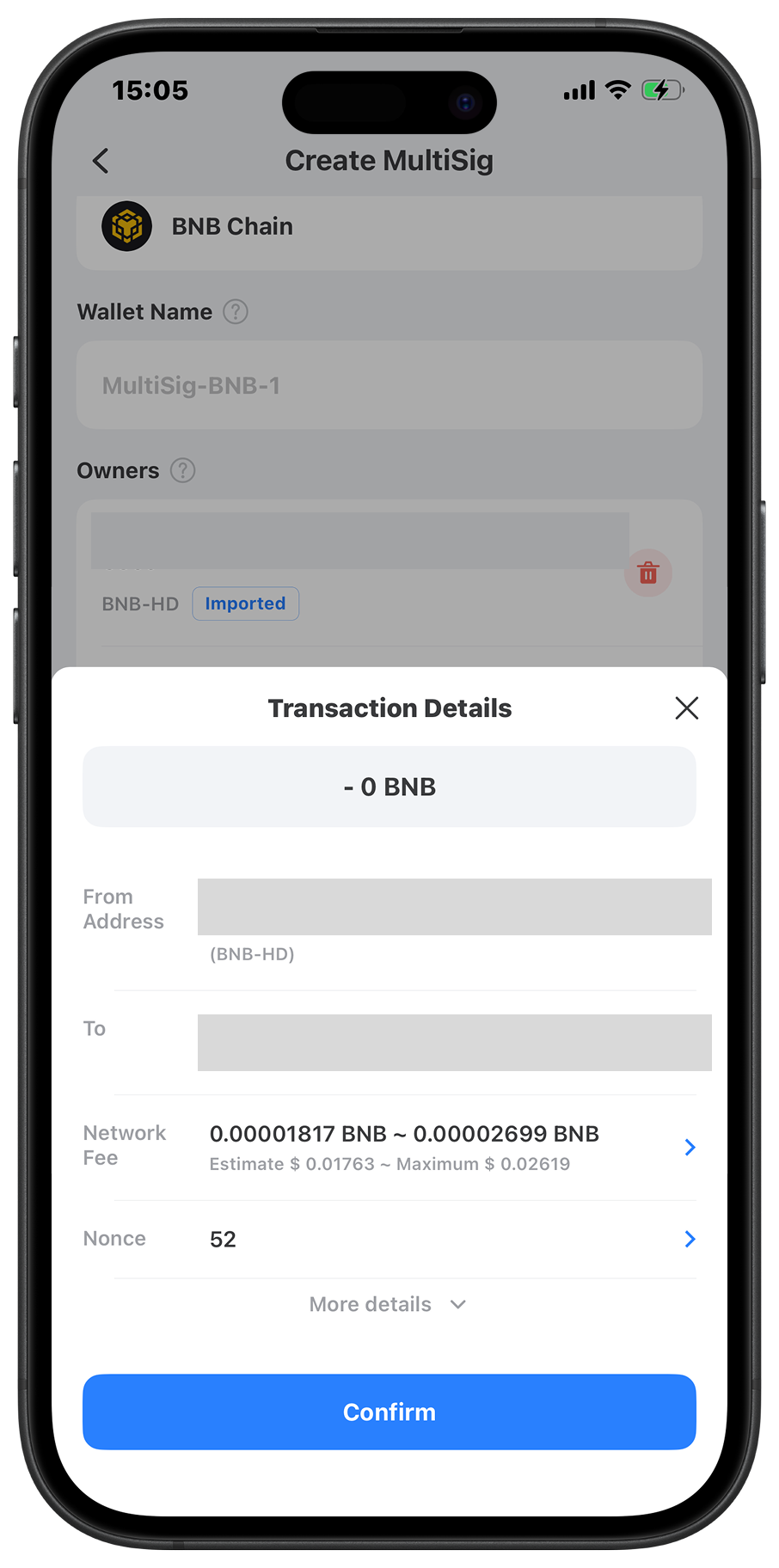Tap the Create MultiSig title
The width and height of the screenshot is (779, 1568).
[x=389, y=160]
